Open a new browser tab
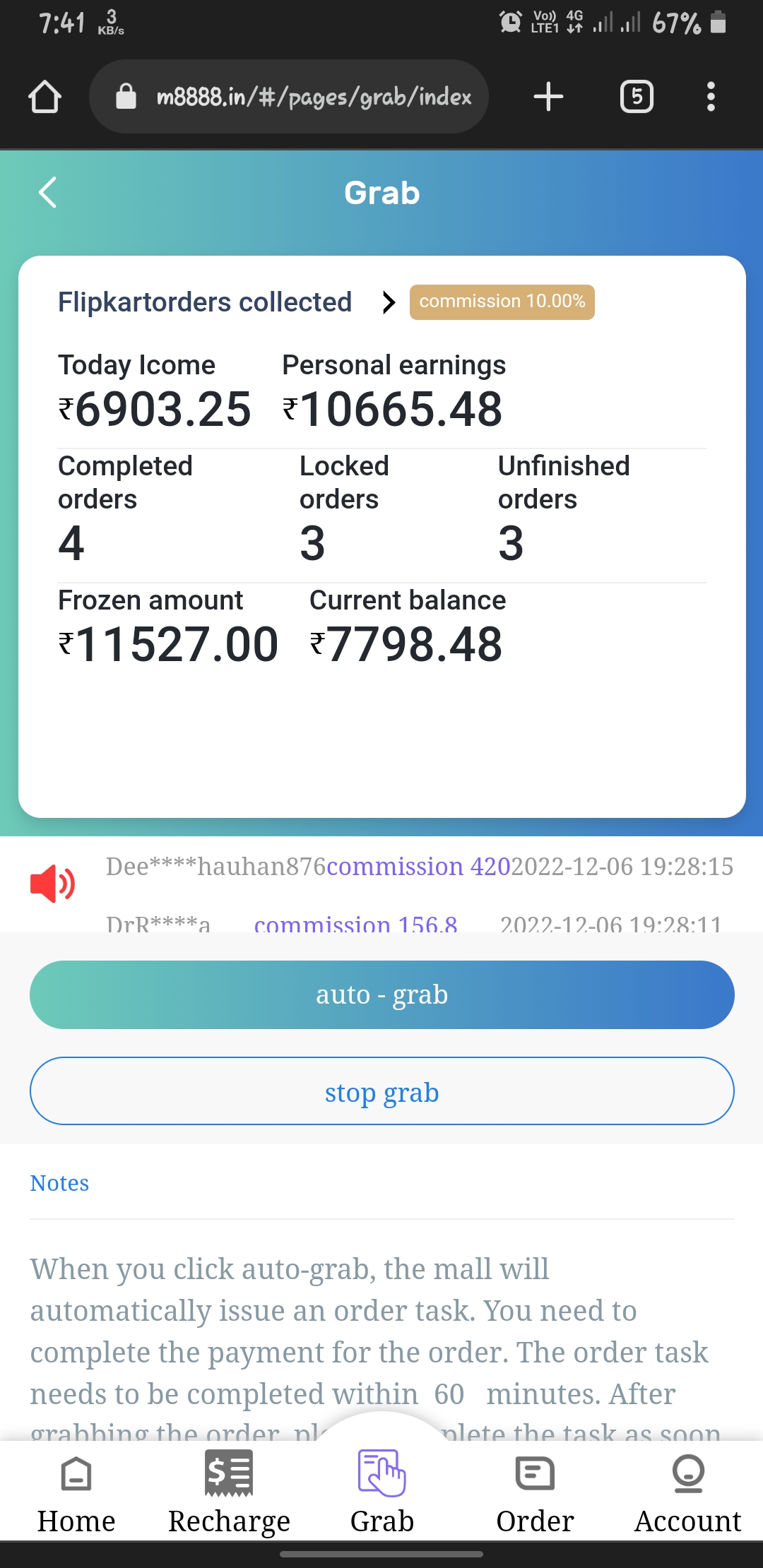The image size is (763, 1568). (548, 97)
